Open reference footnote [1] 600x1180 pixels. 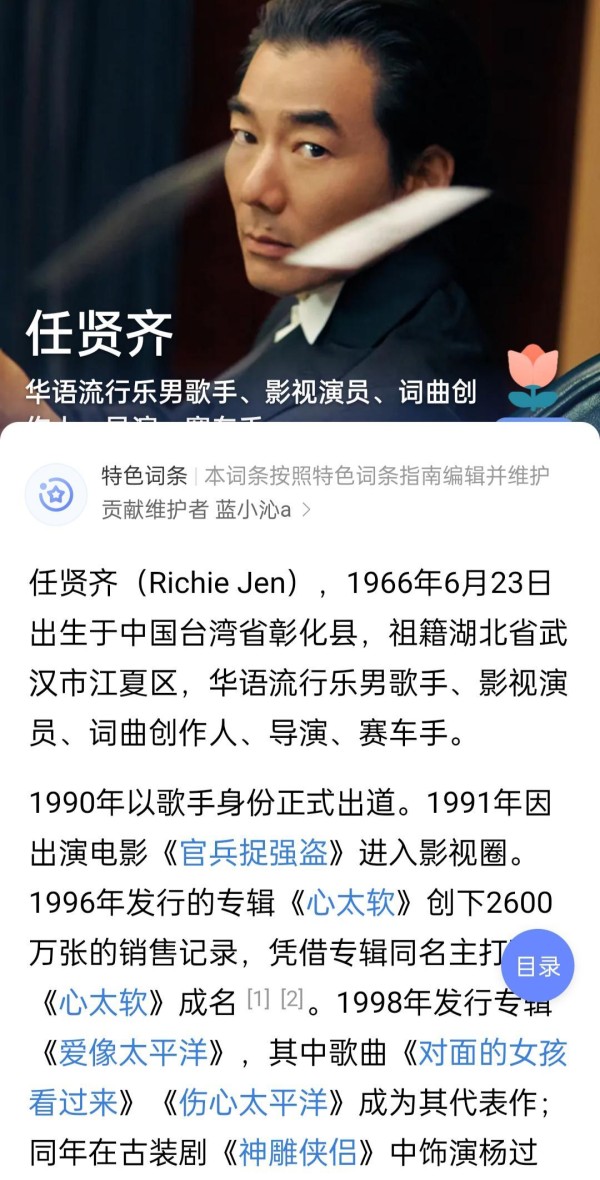click(258, 998)
